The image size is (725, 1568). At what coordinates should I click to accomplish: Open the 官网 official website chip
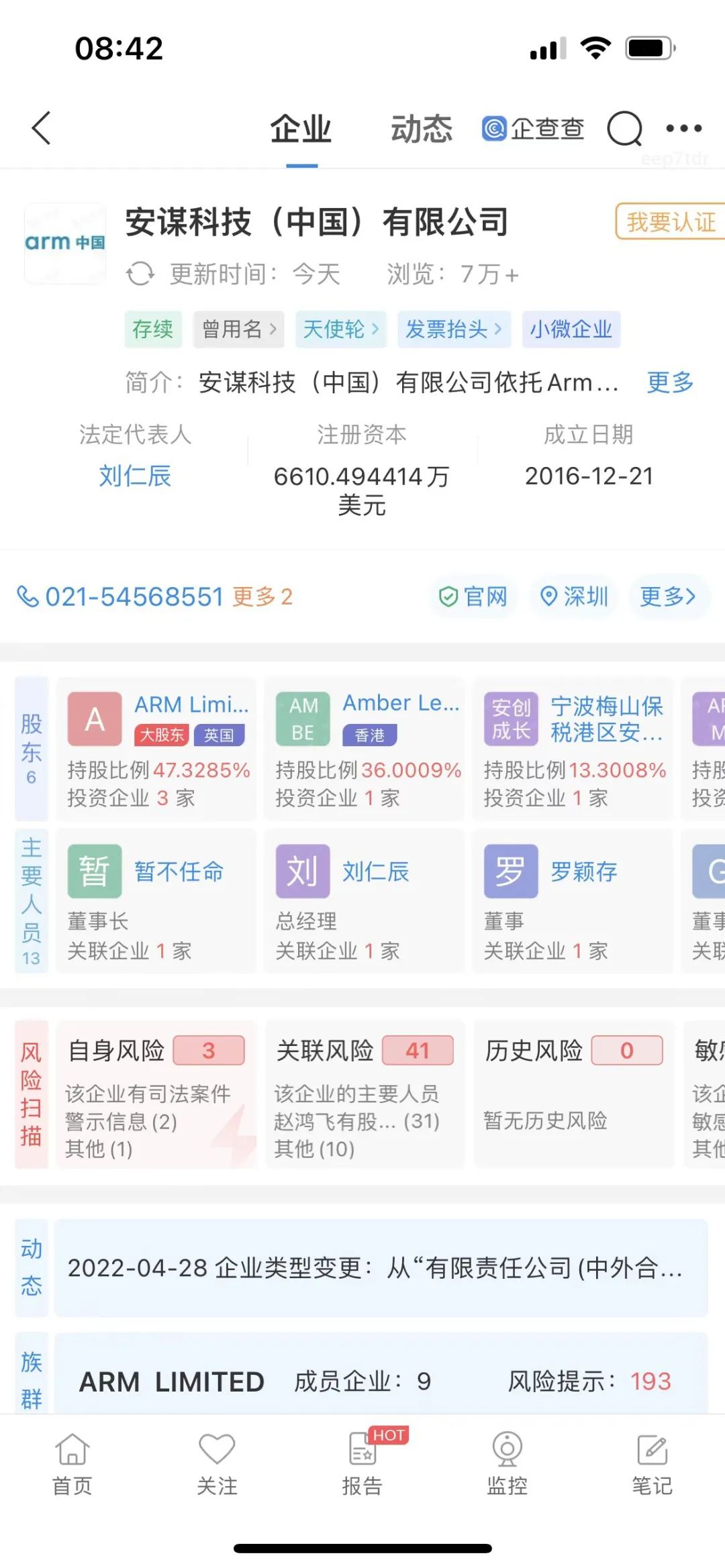coord(473,596)
